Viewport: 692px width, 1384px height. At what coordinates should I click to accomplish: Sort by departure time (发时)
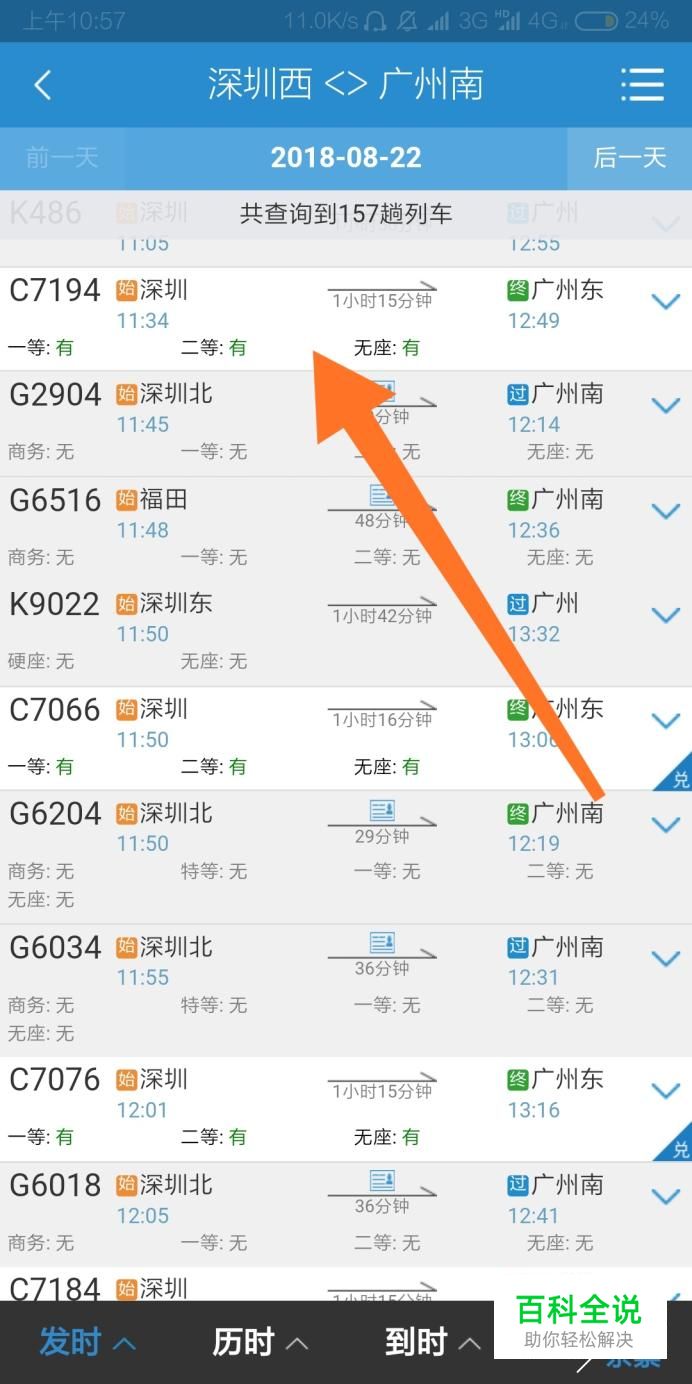click(x=87, y=1342)
